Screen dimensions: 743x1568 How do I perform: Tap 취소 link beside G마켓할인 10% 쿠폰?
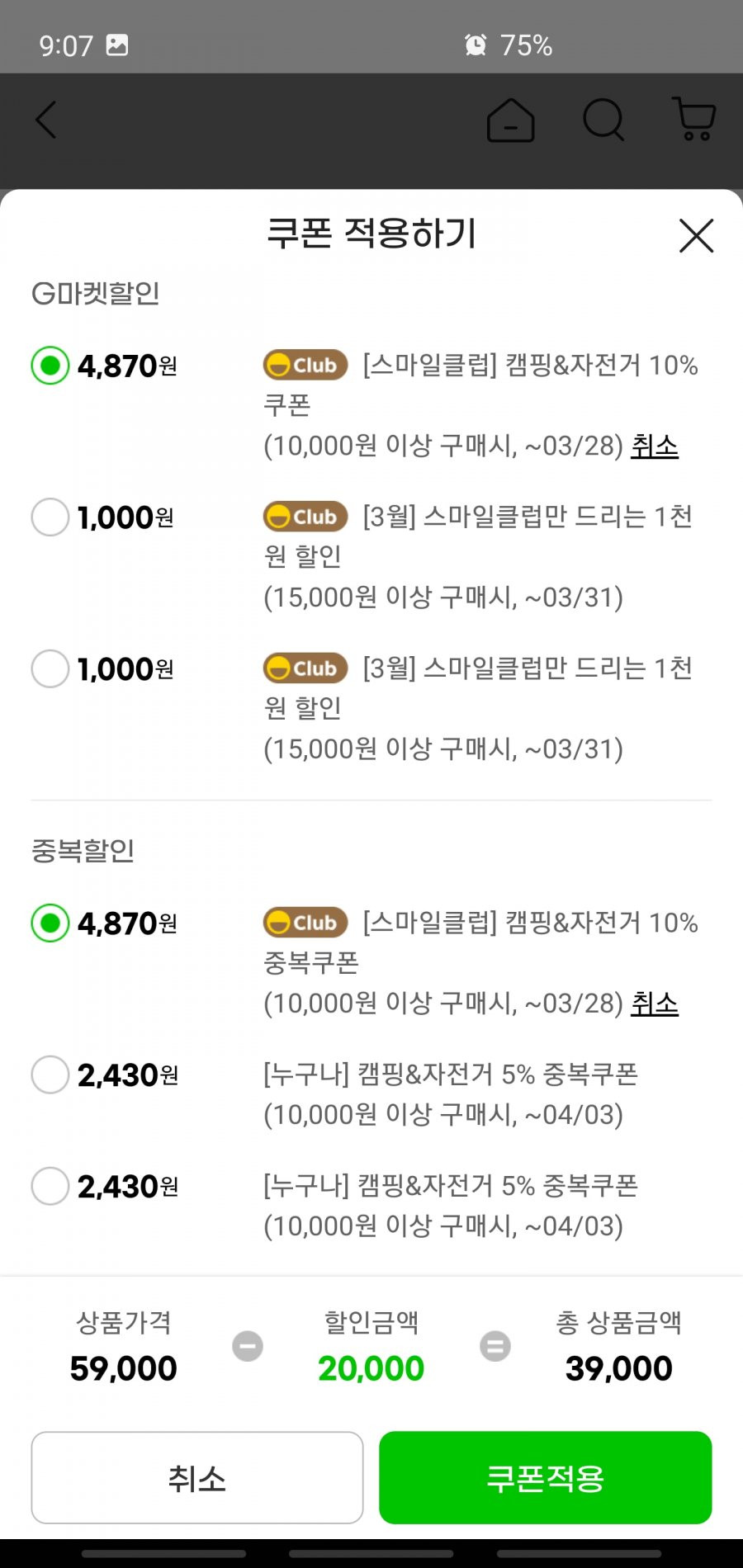click(x=655, y=446)
